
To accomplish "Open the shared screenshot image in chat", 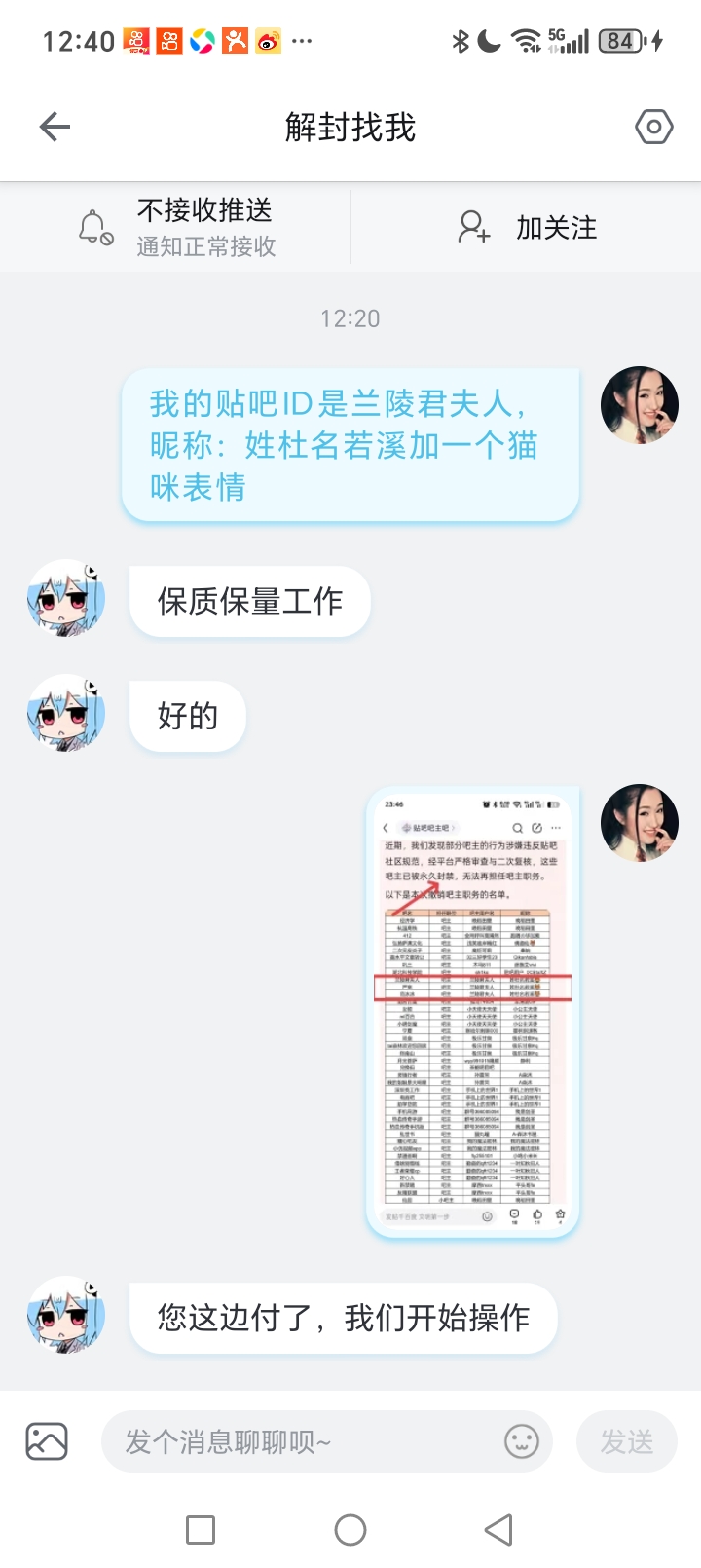I will tap(472, 1011).
